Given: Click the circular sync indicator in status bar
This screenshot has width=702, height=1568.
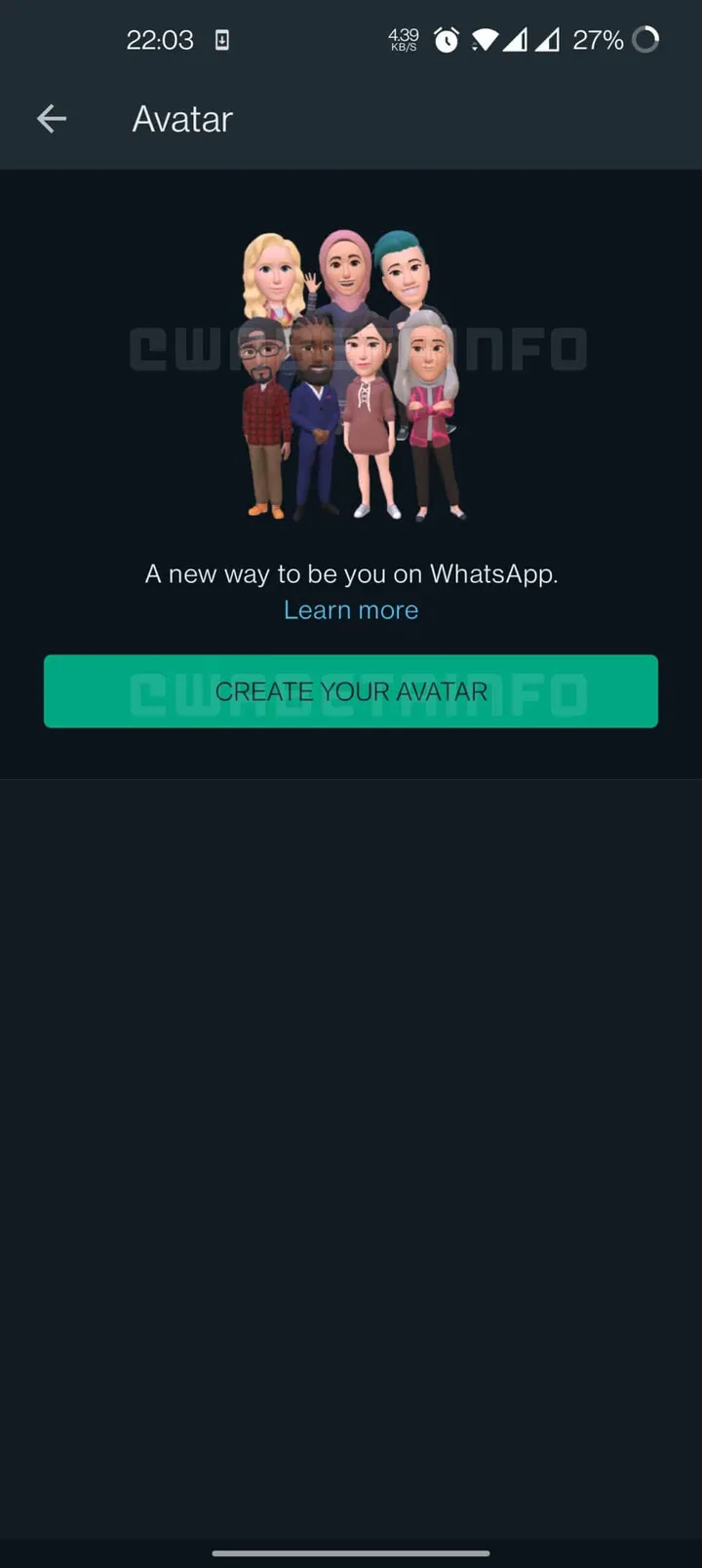Looking at the screenshot, I should tap(647, 40).
